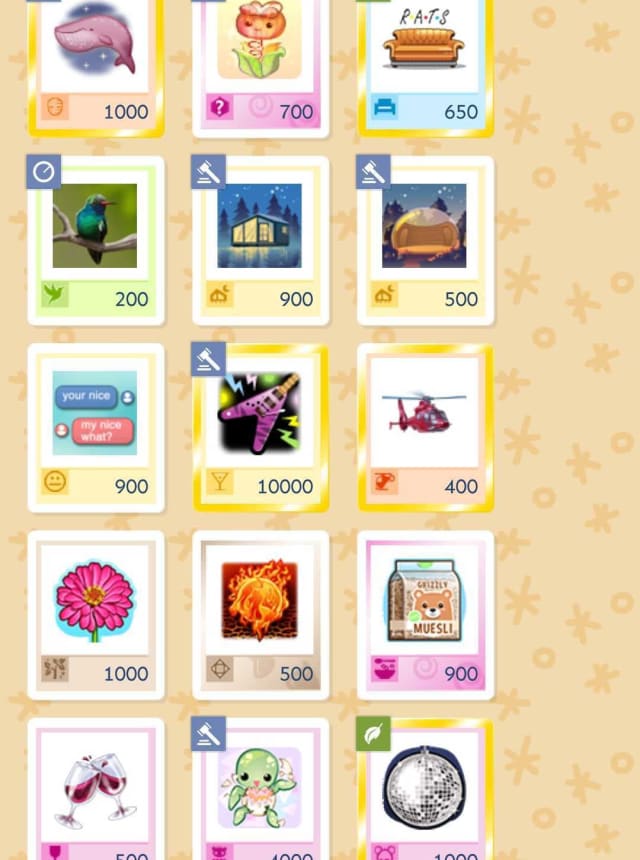Image resolution: width=640 pixels, height=860 pixels.
Task: Open the glass house in forest card
Action: click(260, 226)
